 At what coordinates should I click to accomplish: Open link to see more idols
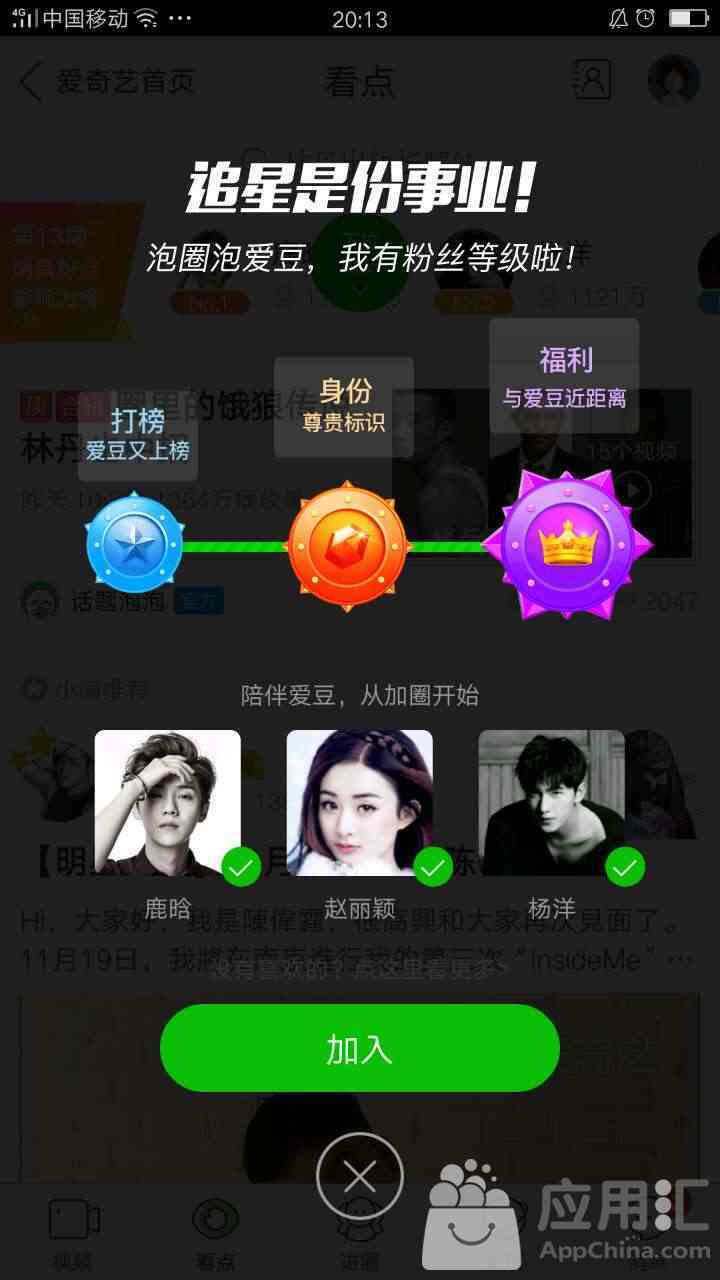click(359, 968)
